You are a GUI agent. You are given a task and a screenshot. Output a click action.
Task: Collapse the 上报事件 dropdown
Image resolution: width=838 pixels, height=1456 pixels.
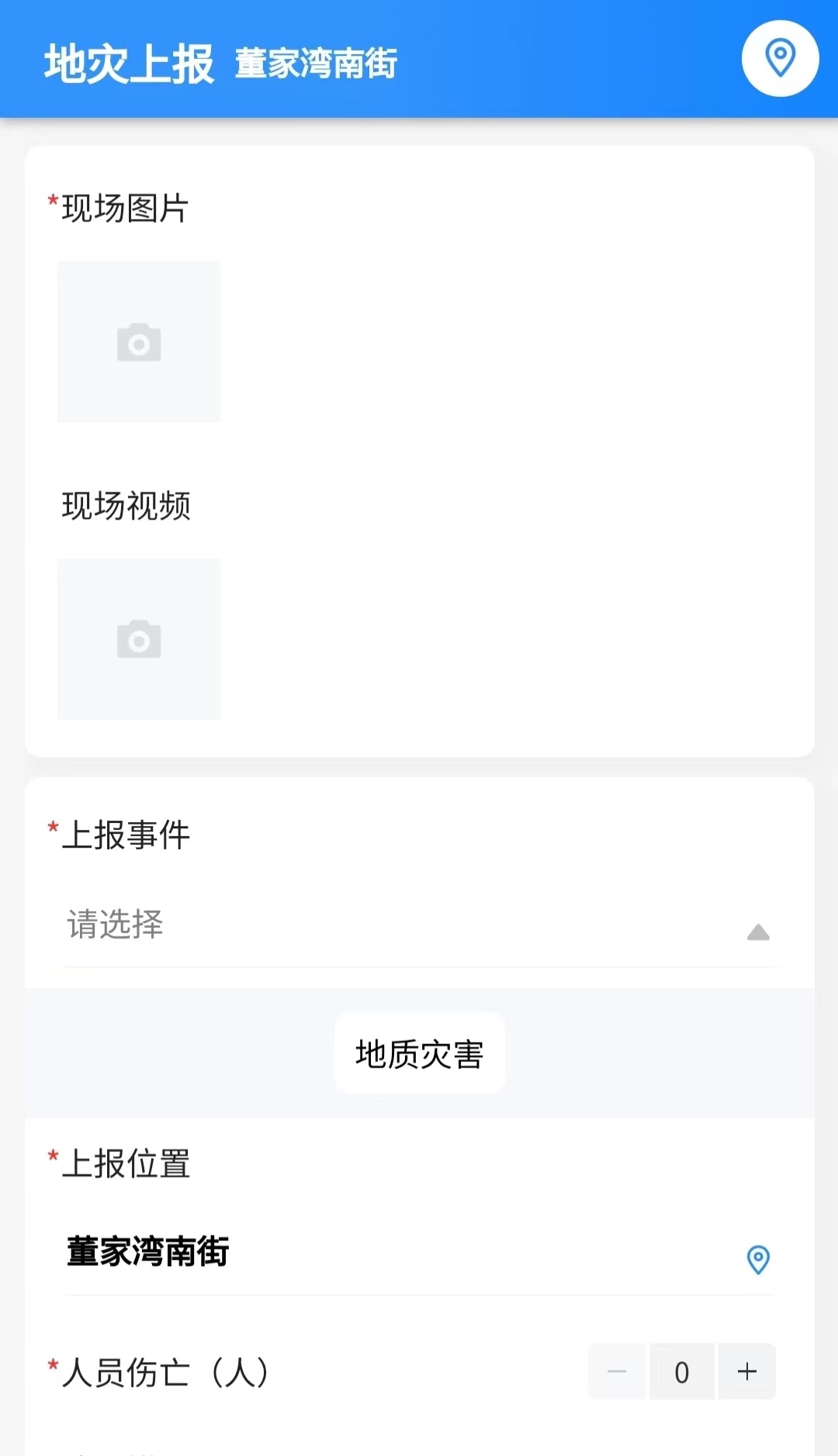coord(757,932)
